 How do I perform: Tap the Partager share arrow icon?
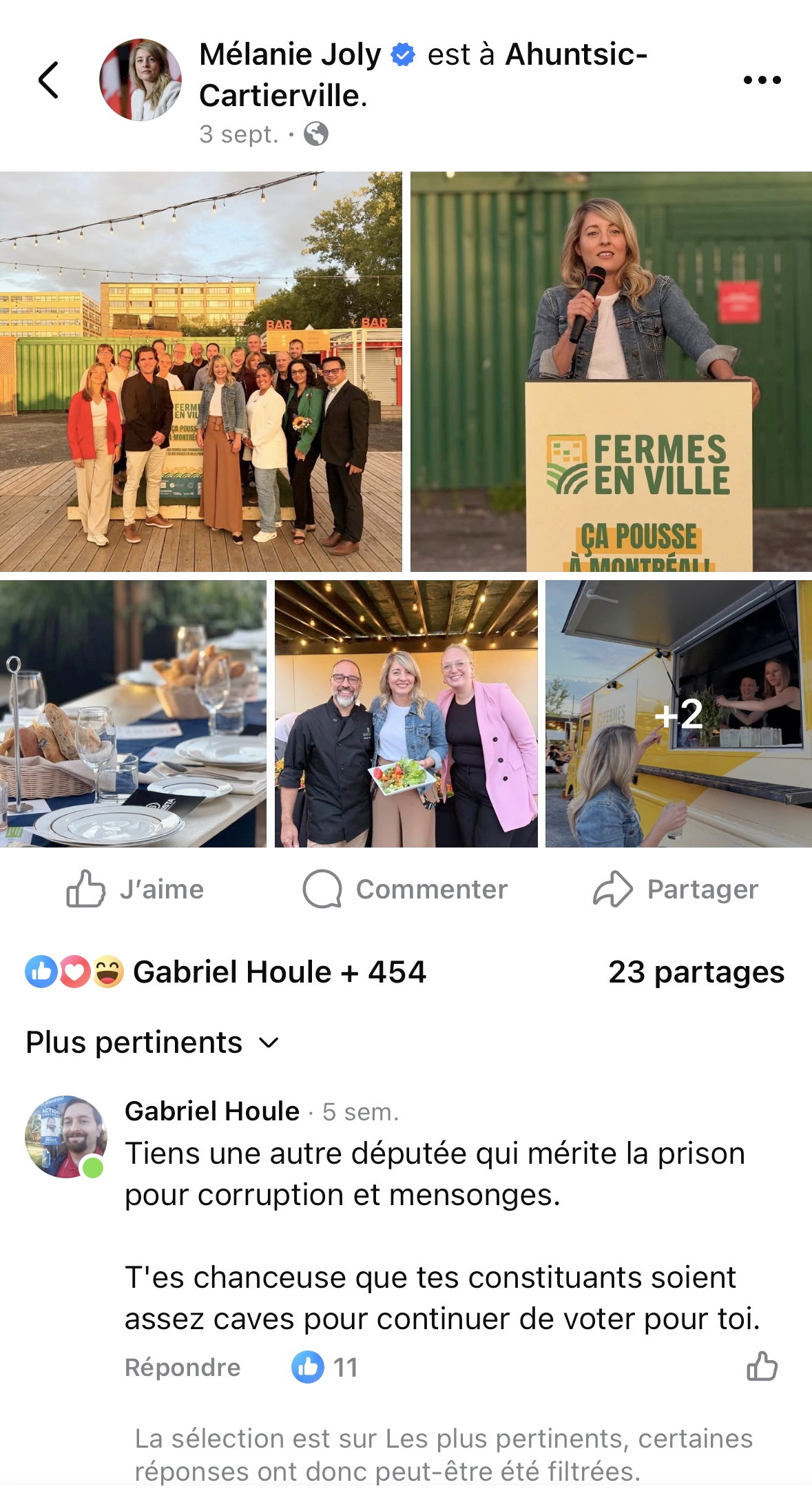(x=614, y=889)
